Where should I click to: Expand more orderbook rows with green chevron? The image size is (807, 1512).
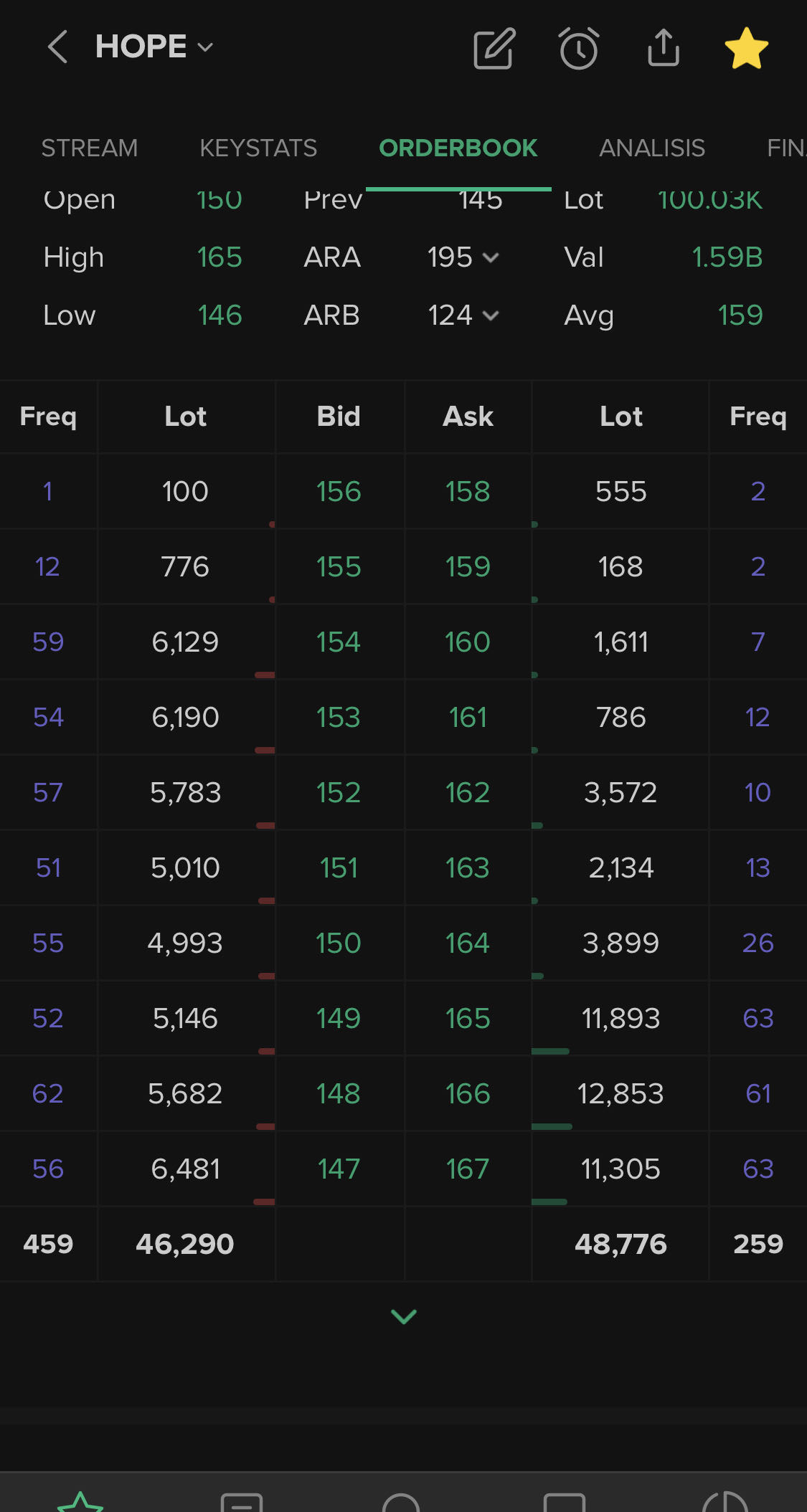[x=404, y=1316]
